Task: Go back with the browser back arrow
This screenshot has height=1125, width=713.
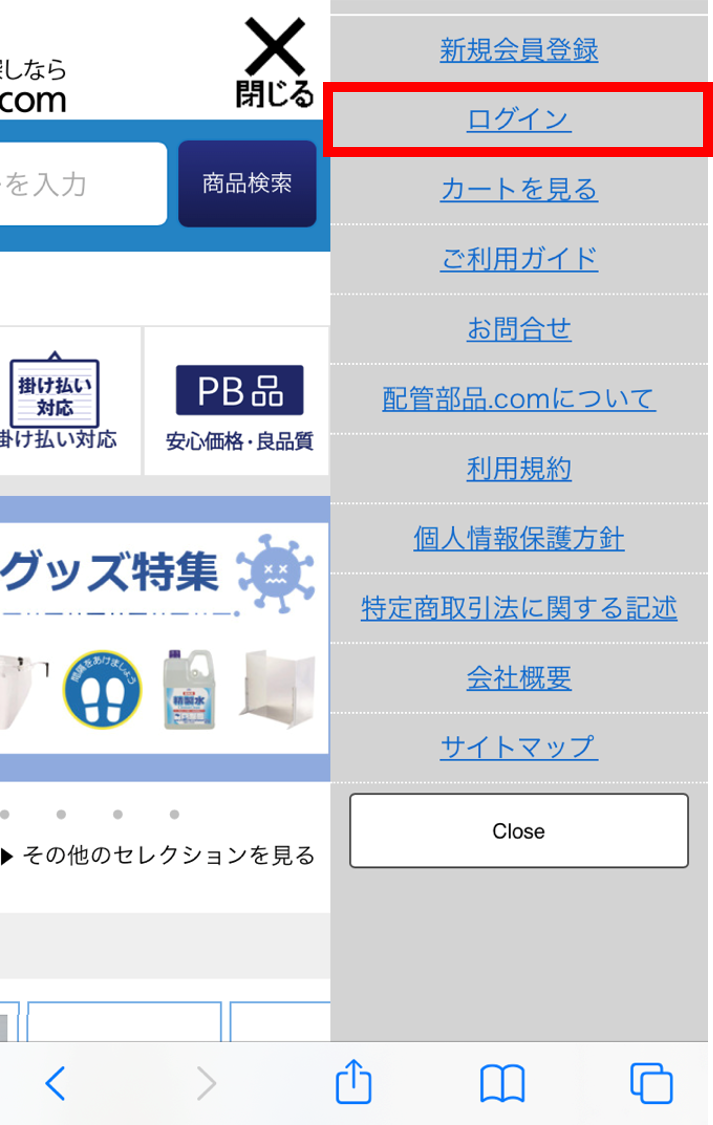Action: [56, 1083]
